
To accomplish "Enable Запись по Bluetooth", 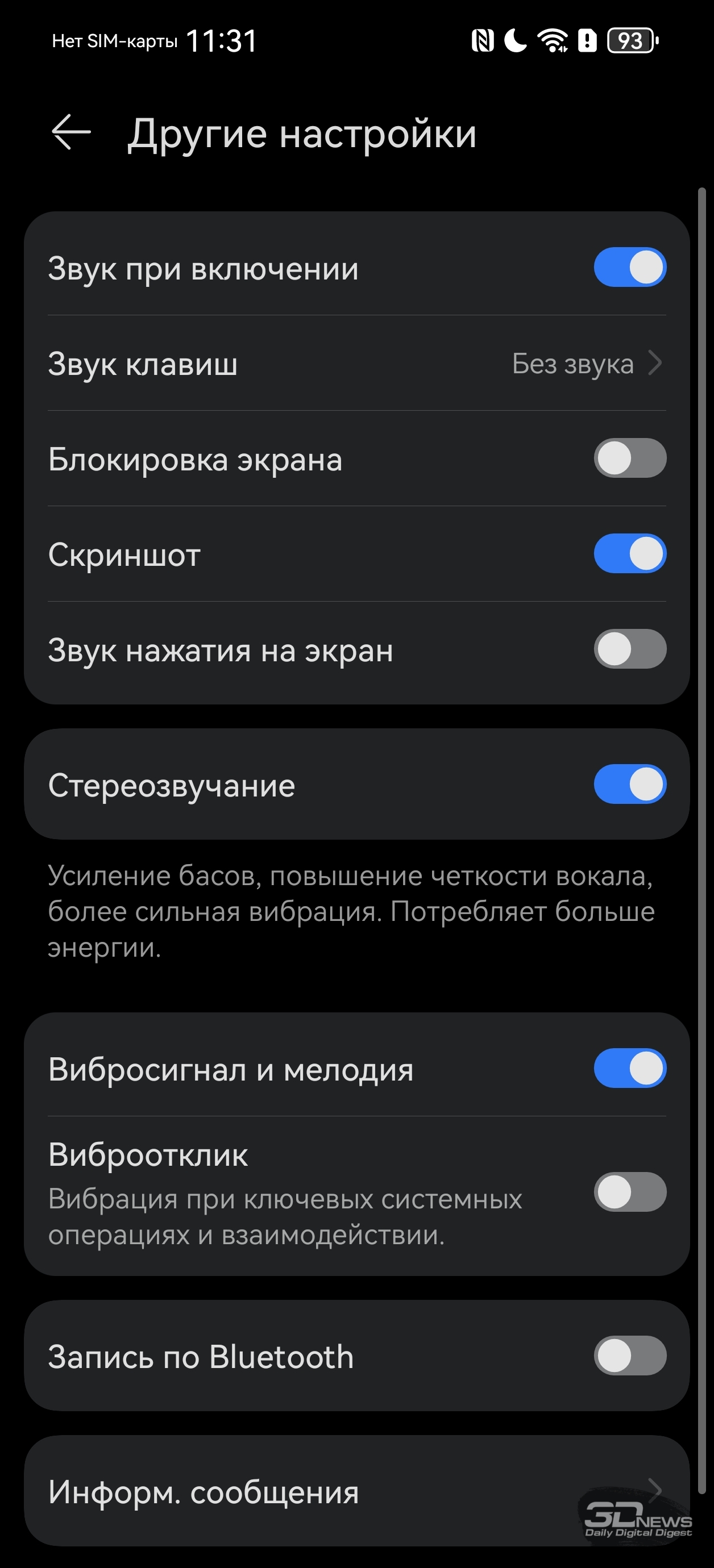I will pos(630,1356).
